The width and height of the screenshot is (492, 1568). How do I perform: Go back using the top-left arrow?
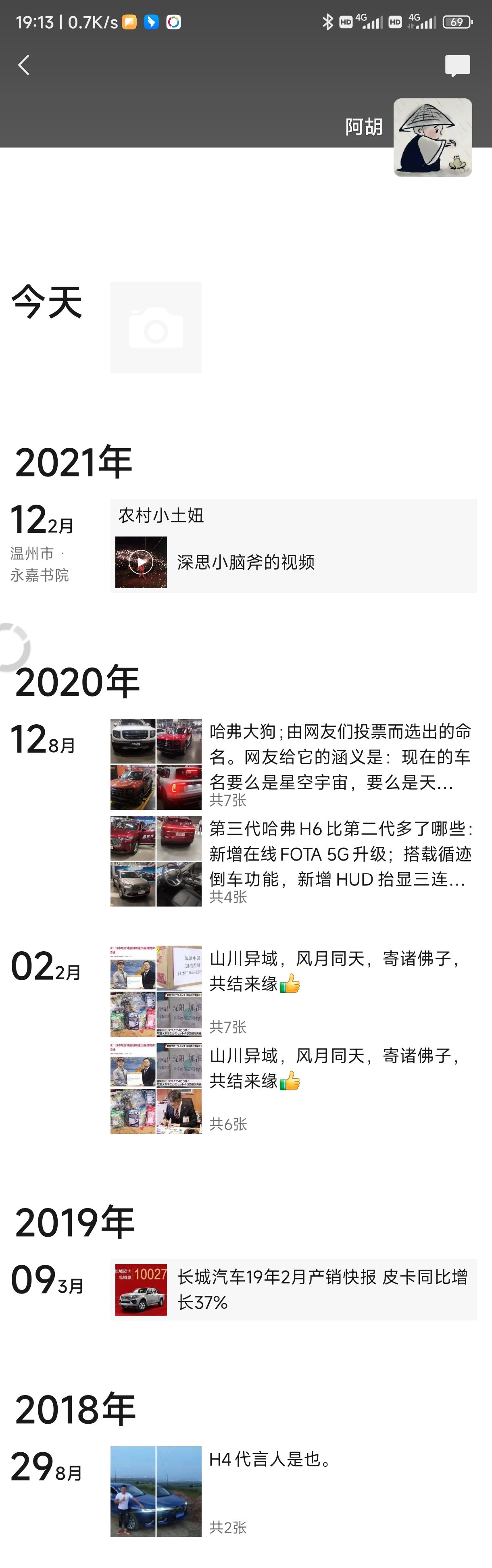tap(24, 65)
